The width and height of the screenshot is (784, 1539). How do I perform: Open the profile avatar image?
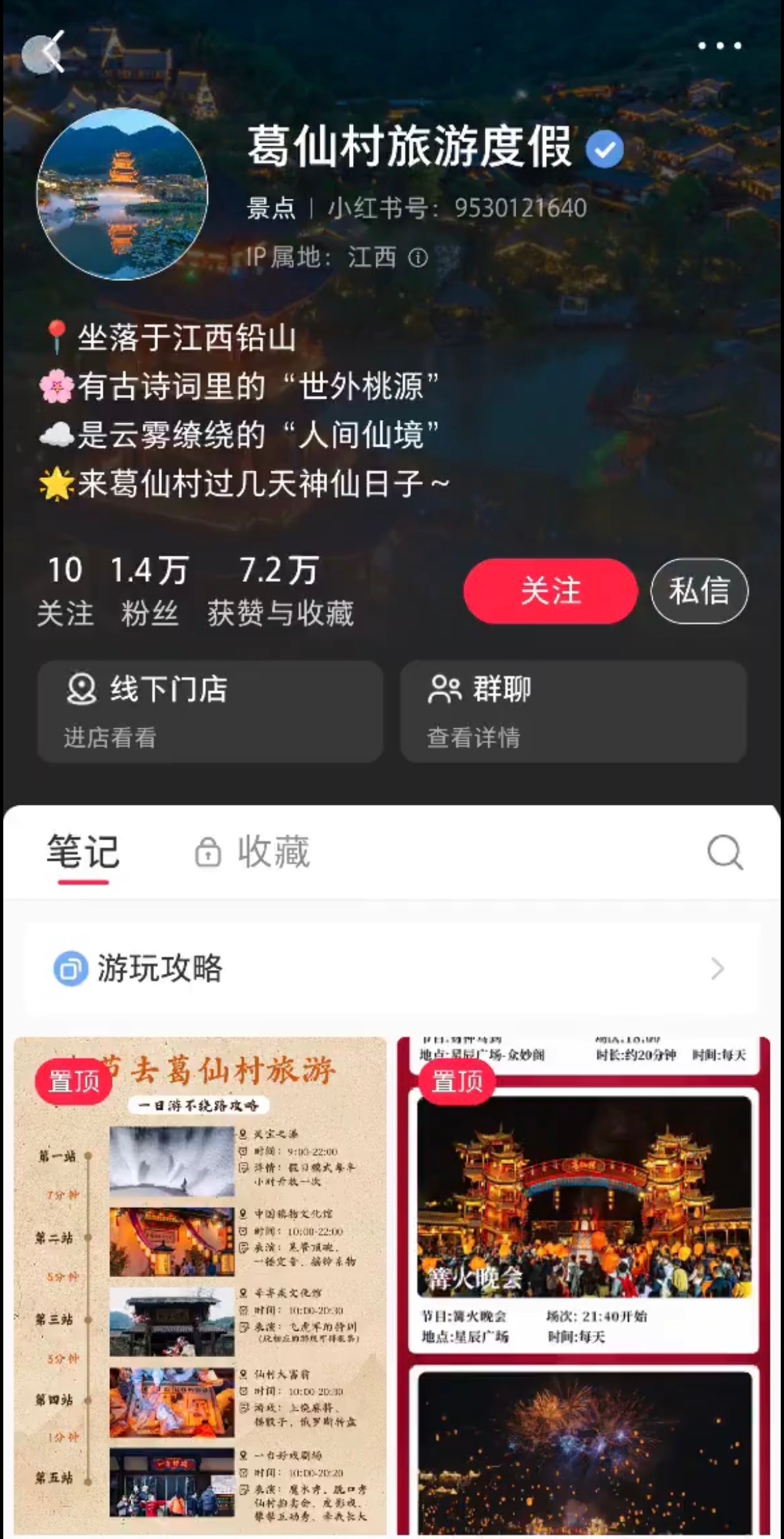point(122,192)
